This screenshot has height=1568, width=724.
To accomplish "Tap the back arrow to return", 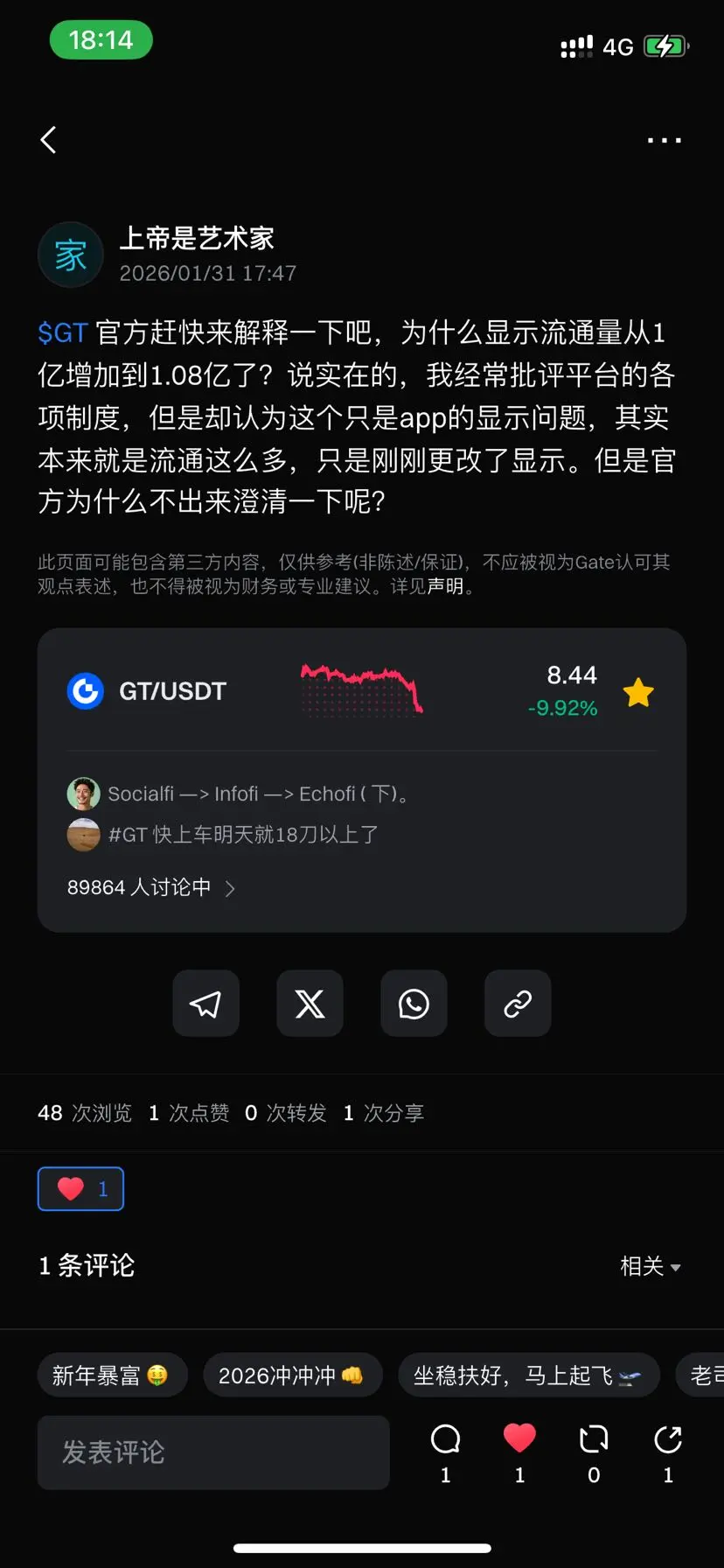I will point(48,139).
